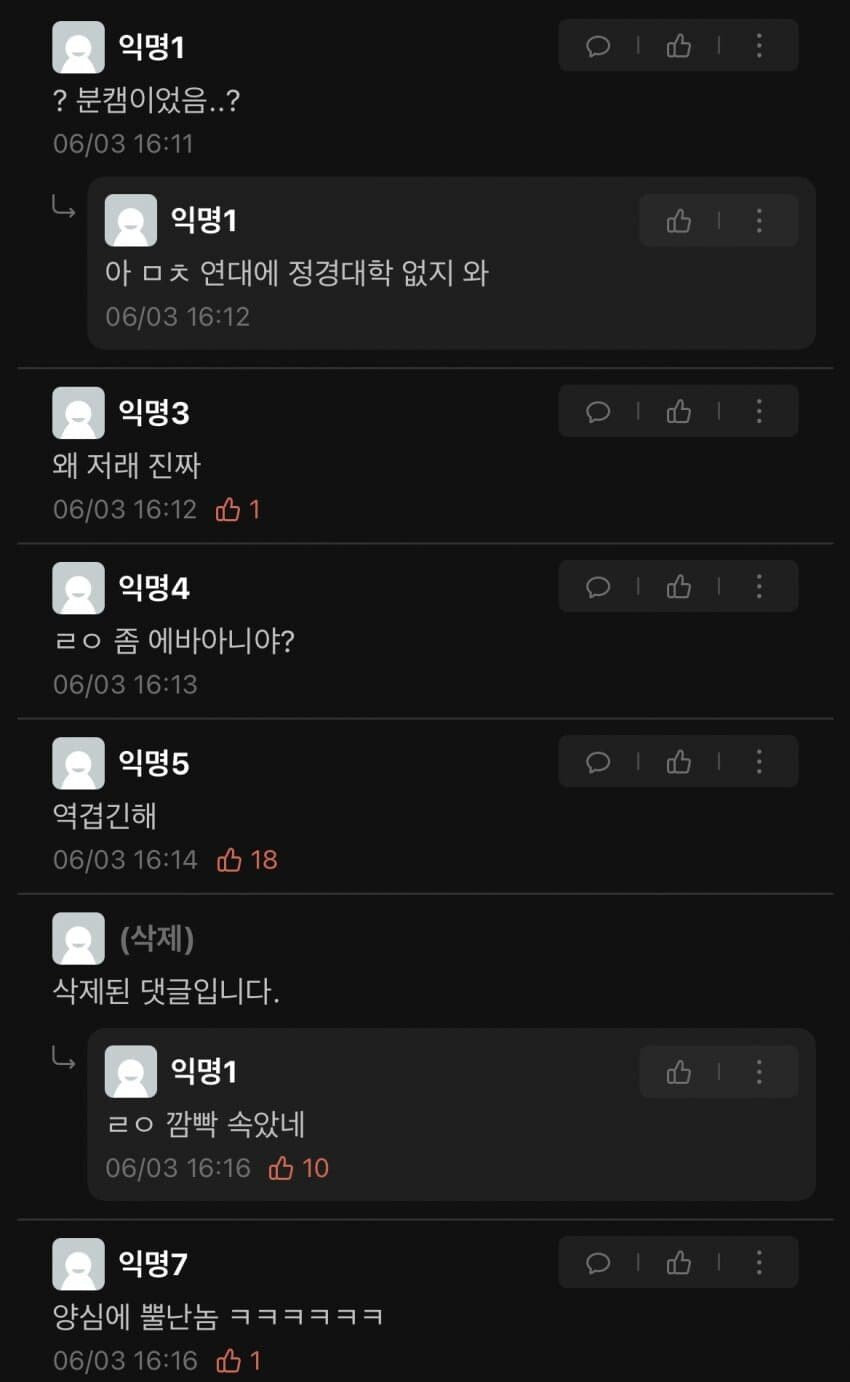Viewport: 850px width, 1382px height.
Task: Reply to 익명7's comment
Action: 598,1263
